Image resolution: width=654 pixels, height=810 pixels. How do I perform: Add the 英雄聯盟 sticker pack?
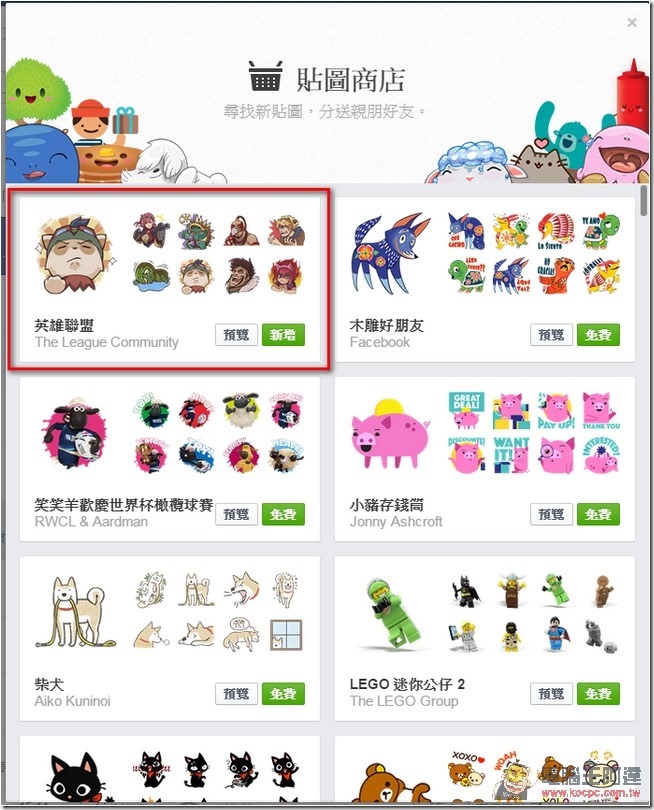click(x=284, y=335)
